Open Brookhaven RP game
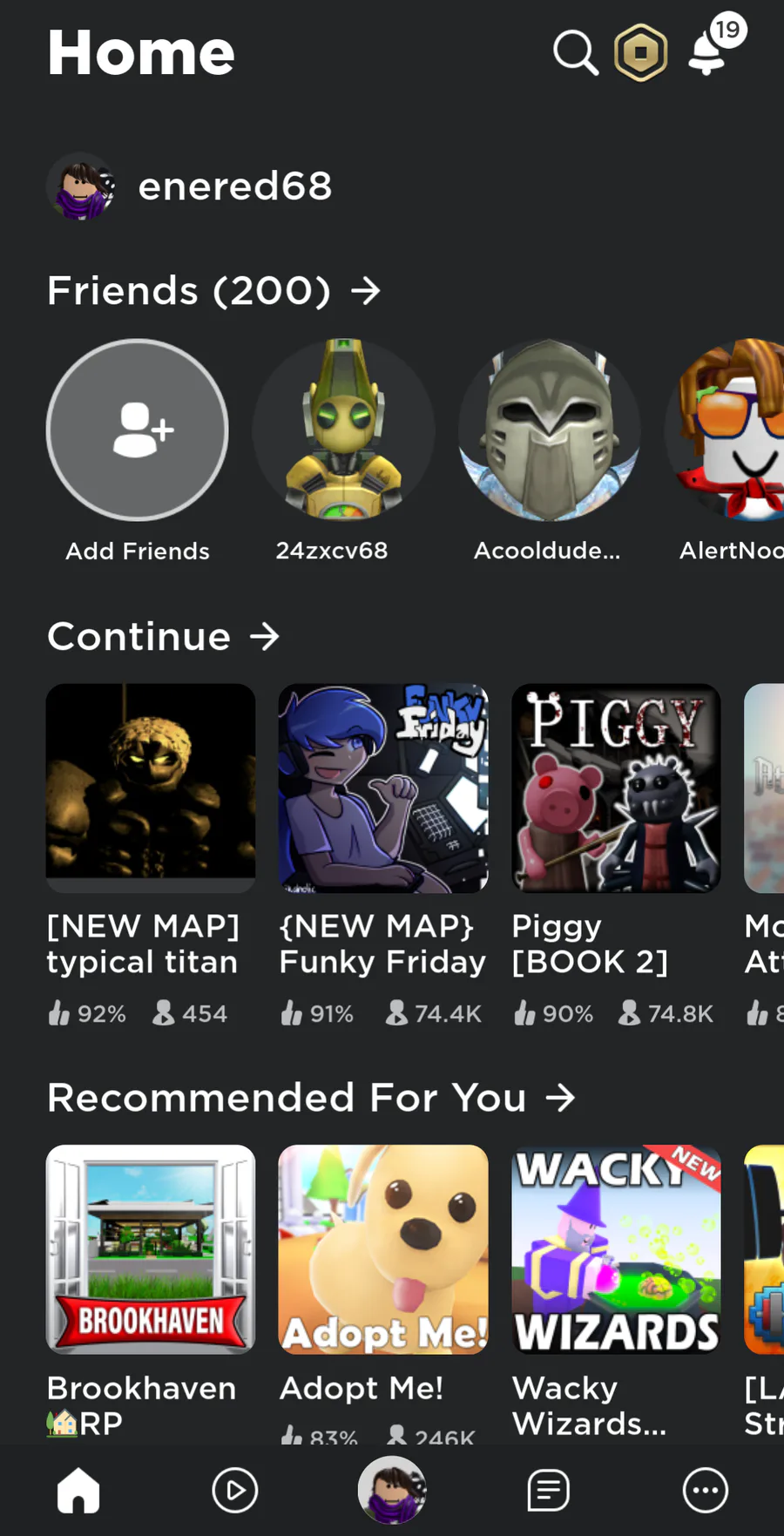The width and height of the screenshot is (784, 1536). tap(151, 1249)
